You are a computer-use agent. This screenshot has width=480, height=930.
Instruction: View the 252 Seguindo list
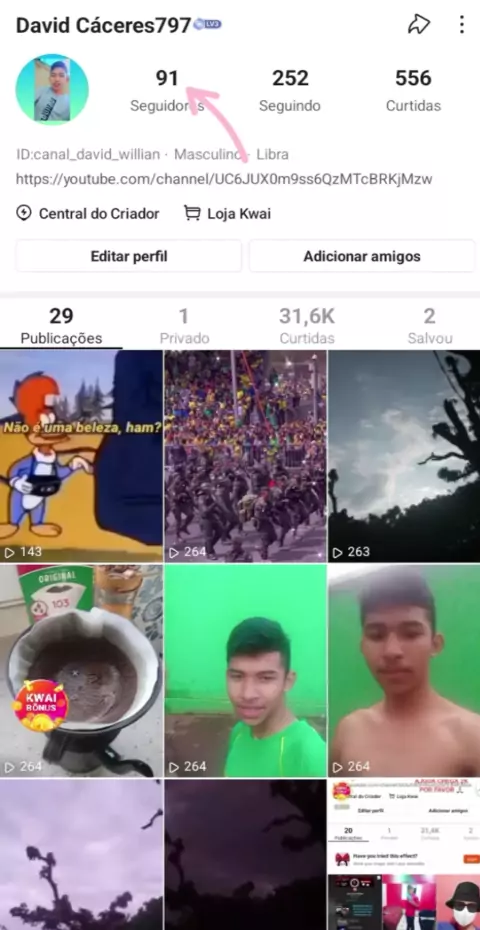(290, 91)
